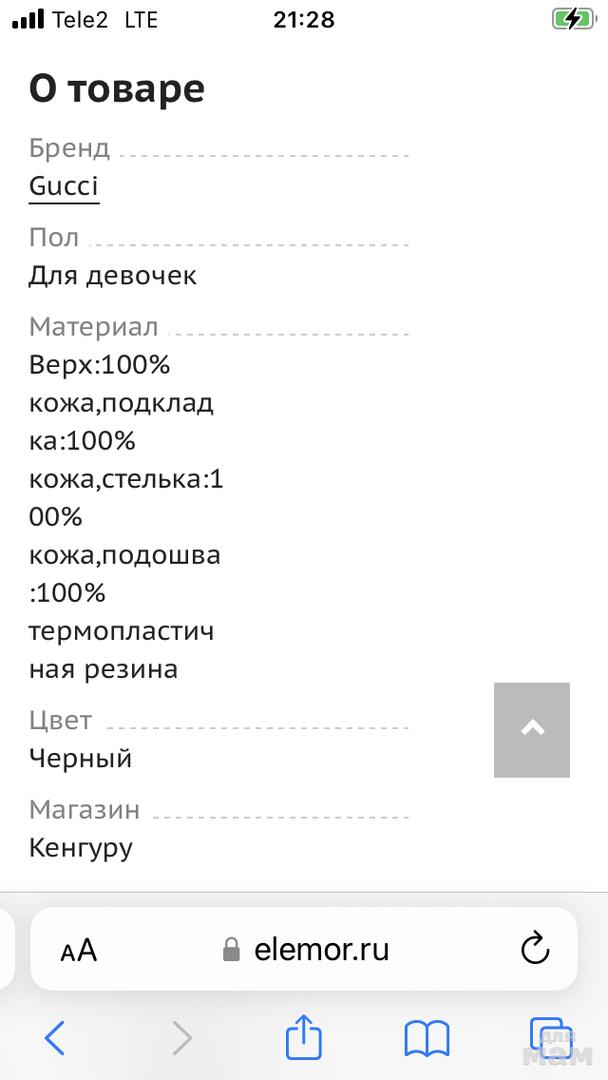Reload the page in Safari
The image size is (608, 1080).
(536, 948)
